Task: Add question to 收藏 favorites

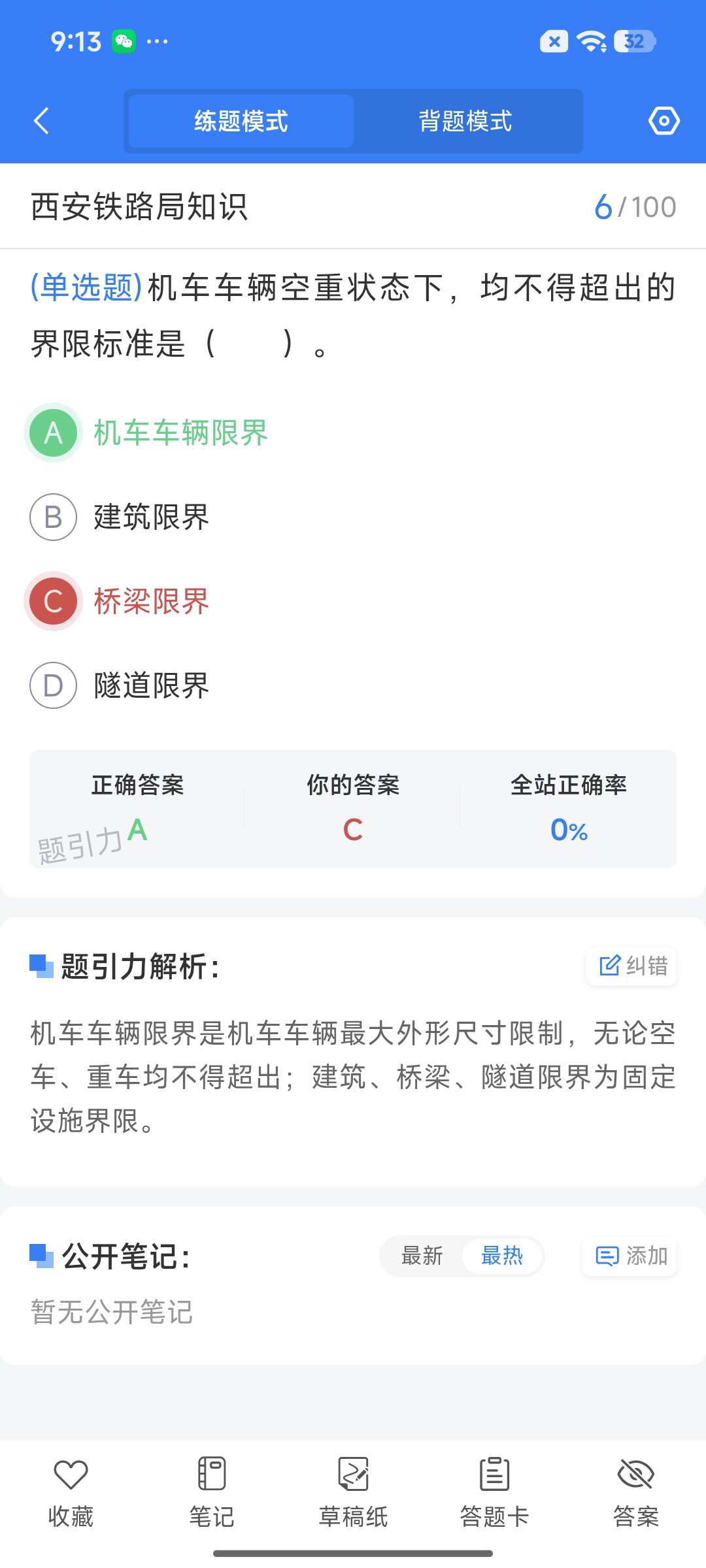Action: point(71,1492)
